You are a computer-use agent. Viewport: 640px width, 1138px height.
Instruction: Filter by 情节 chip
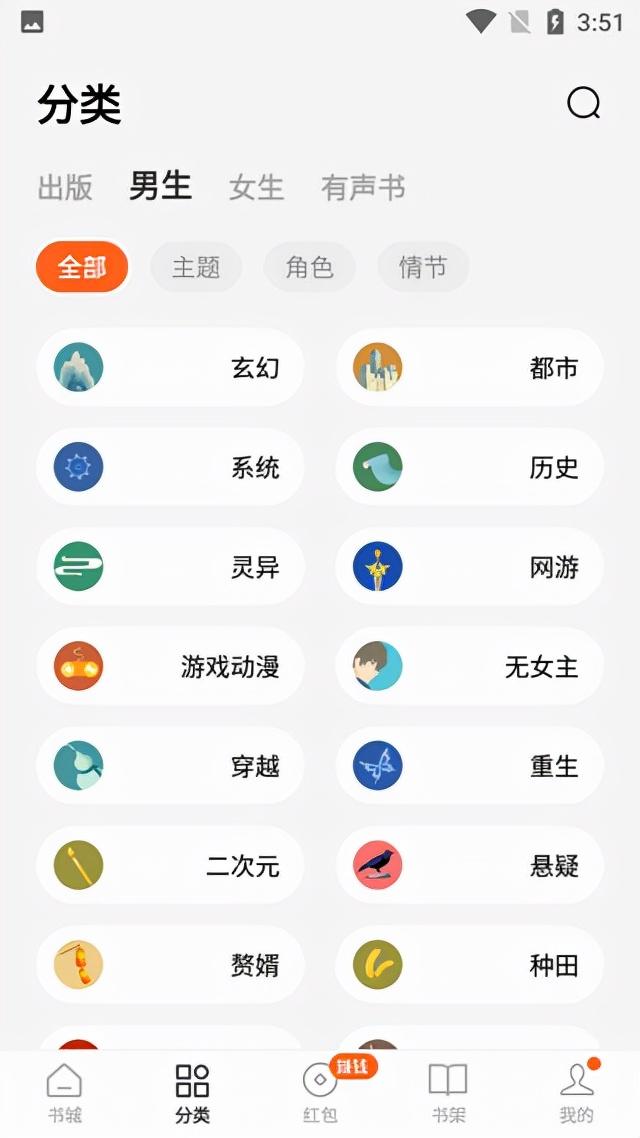pos(422,267)
